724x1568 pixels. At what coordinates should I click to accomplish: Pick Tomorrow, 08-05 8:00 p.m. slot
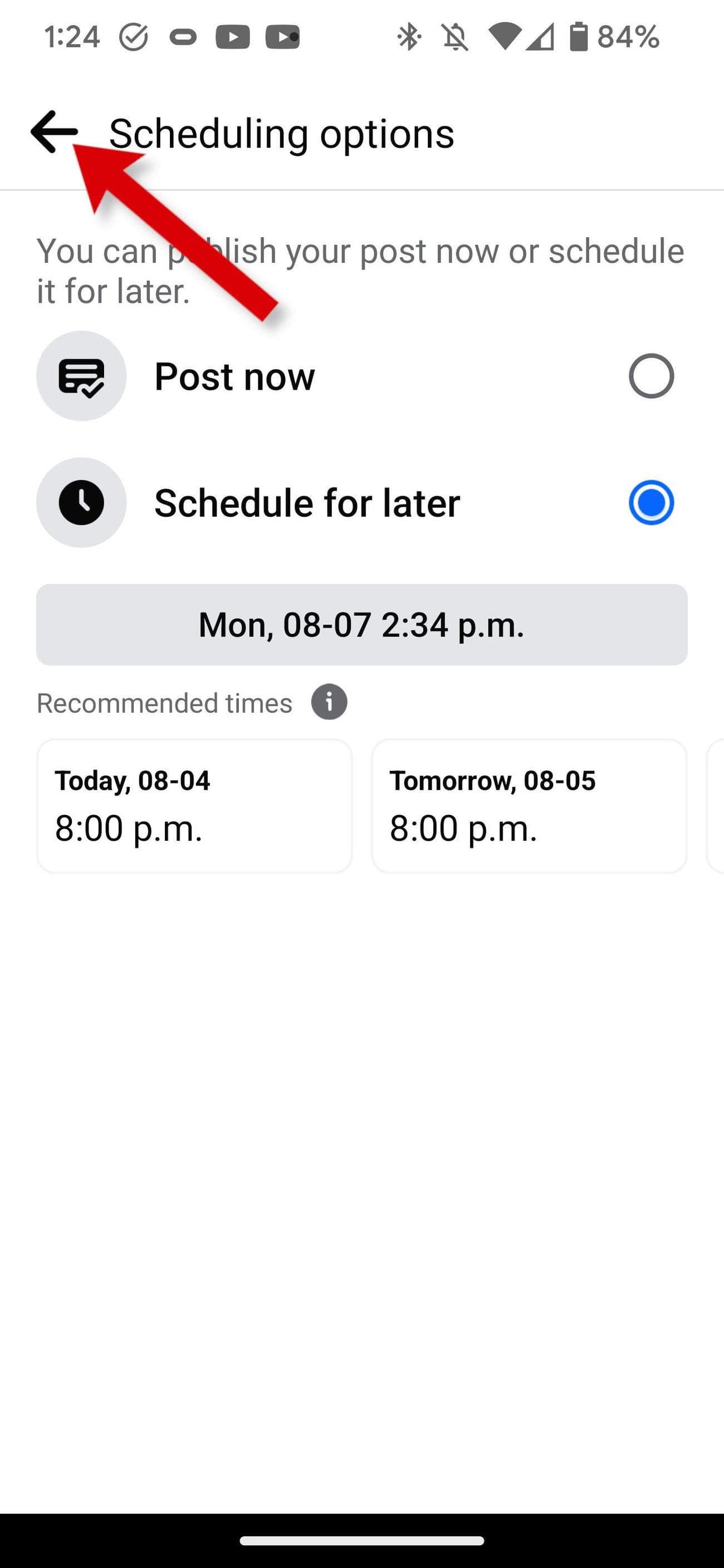(529, 806)
